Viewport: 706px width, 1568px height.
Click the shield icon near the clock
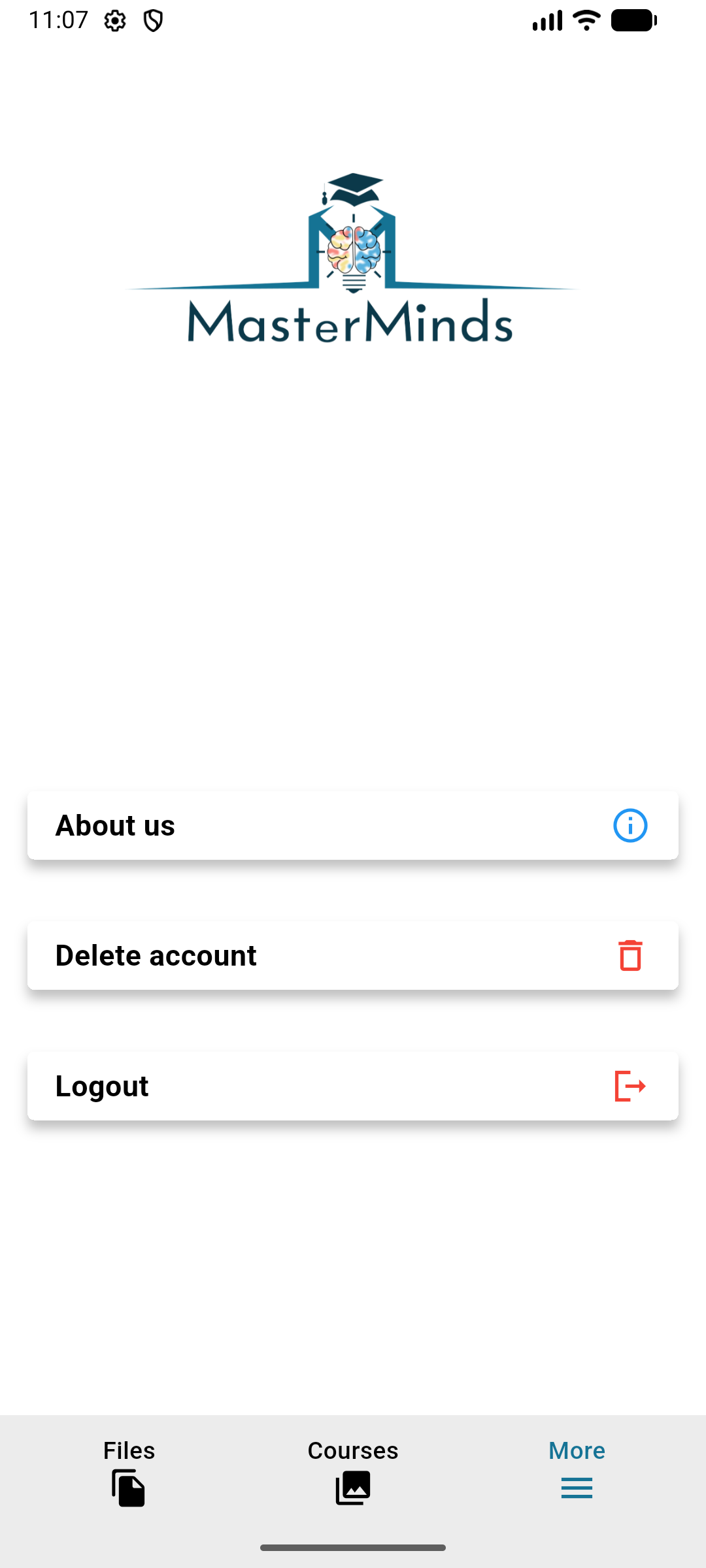point(153,20)
